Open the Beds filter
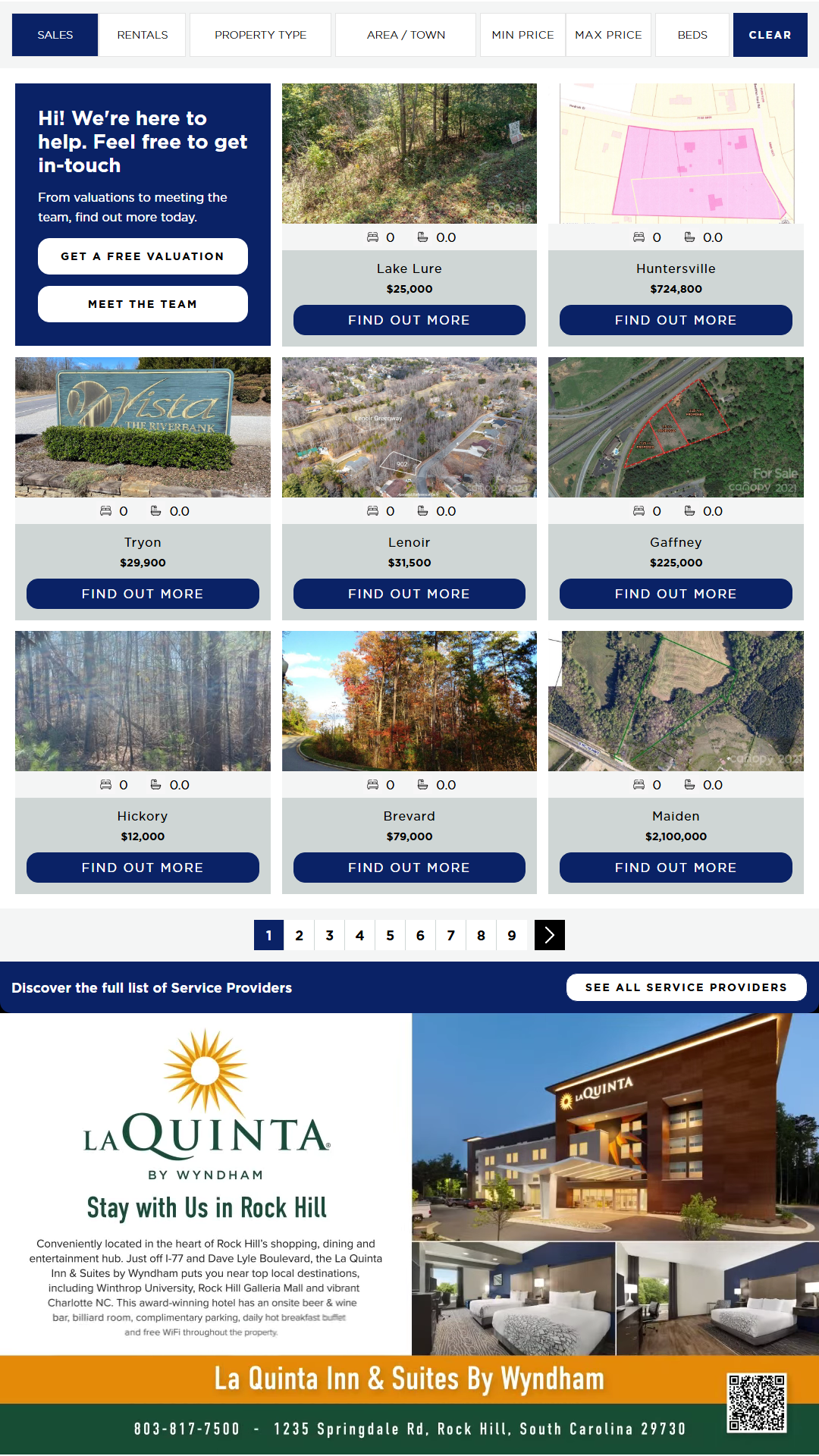 pyautogui.click(x=692, y=35)
